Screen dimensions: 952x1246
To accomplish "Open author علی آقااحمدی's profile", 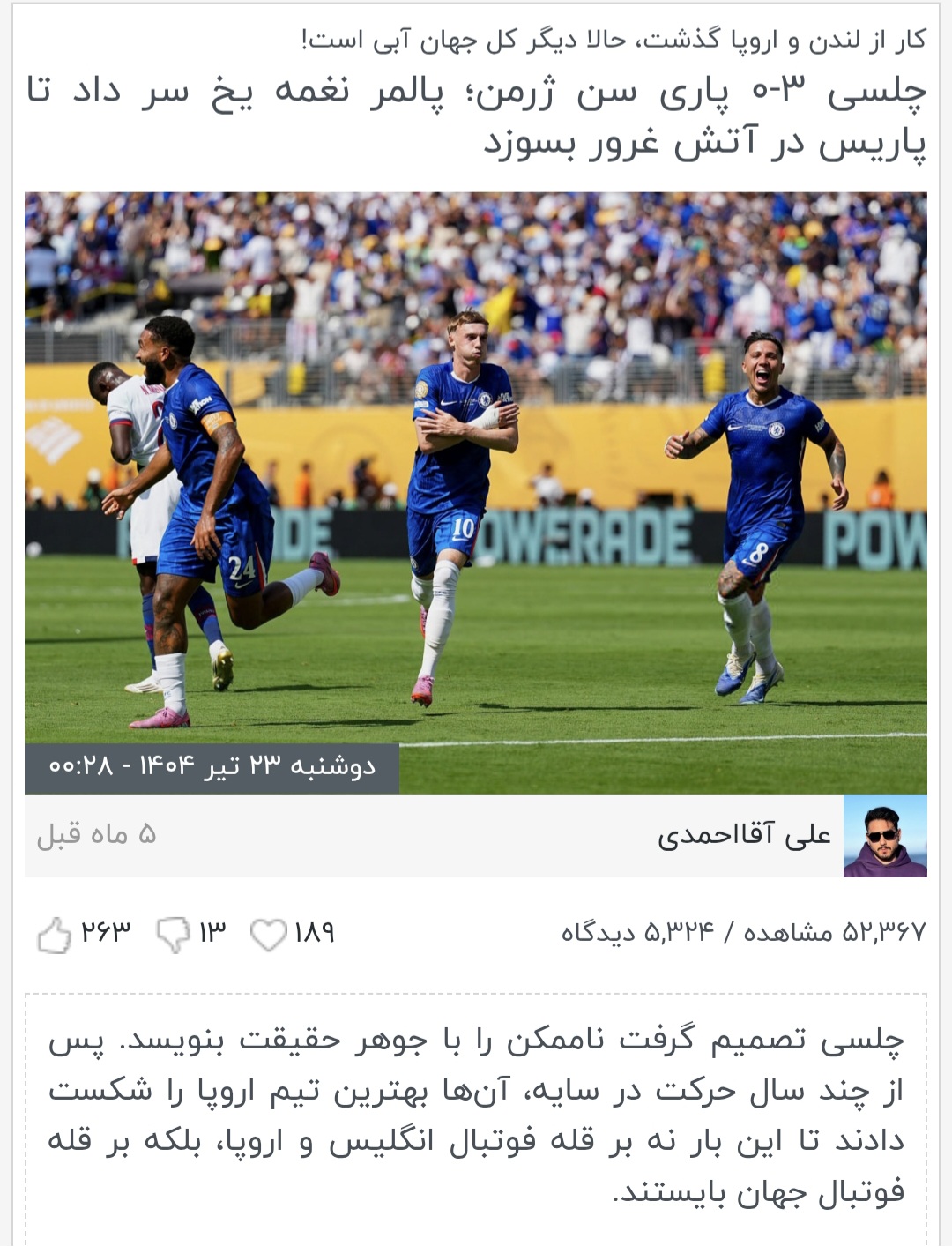I will pos(884,835).
